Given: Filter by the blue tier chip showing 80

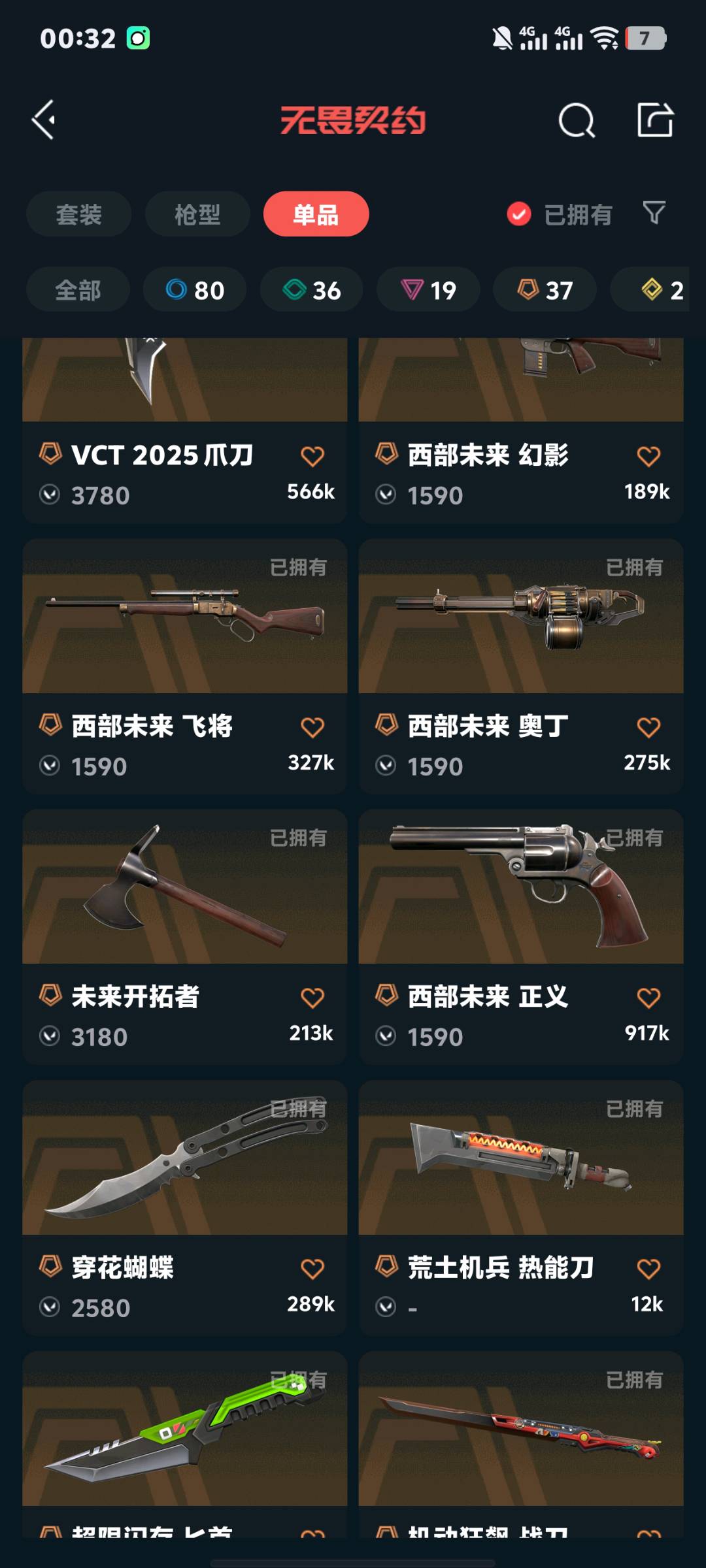Looking at the screenshot, I should 195,290.
